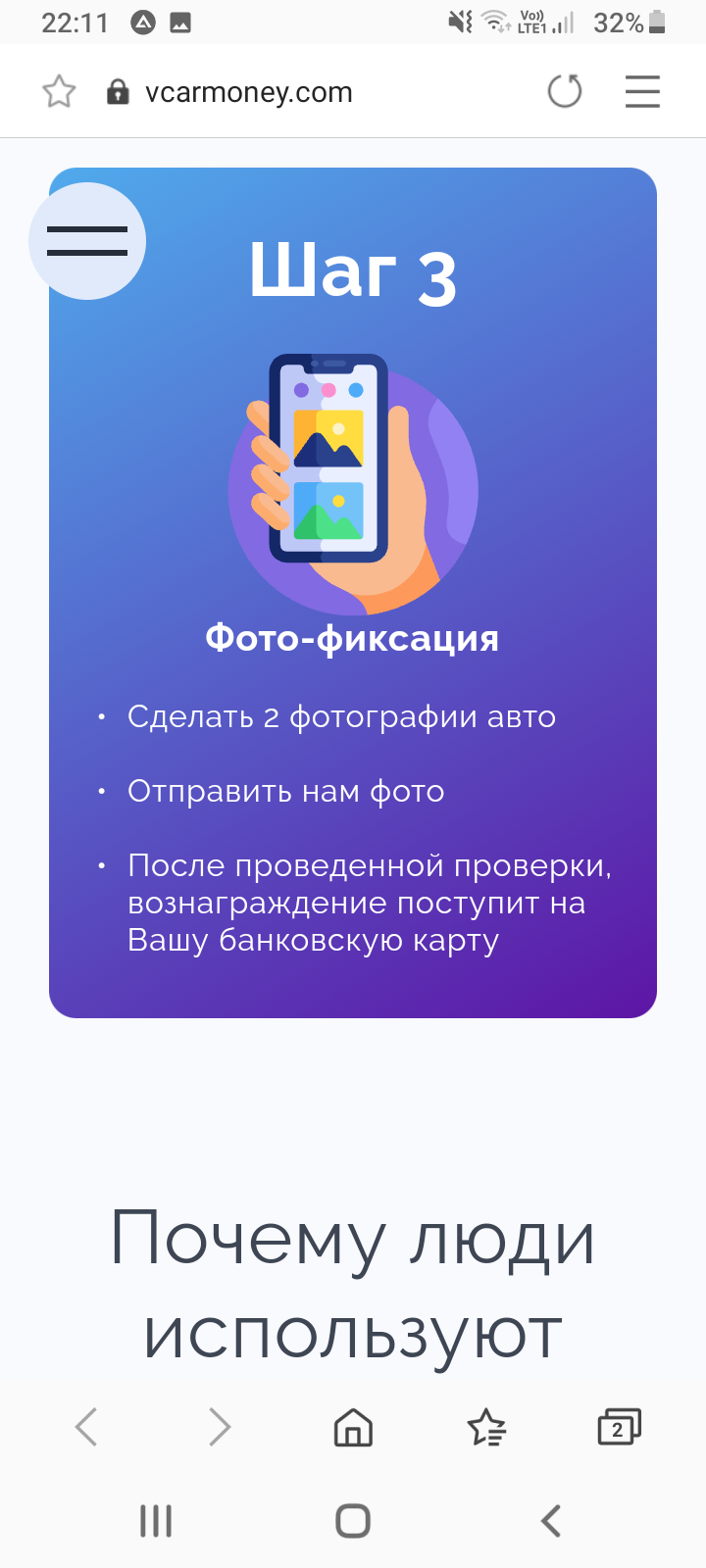This screenshot has width=706, height=1568.
Task: Open the browser home page
Action: (x=353, y=1427)
